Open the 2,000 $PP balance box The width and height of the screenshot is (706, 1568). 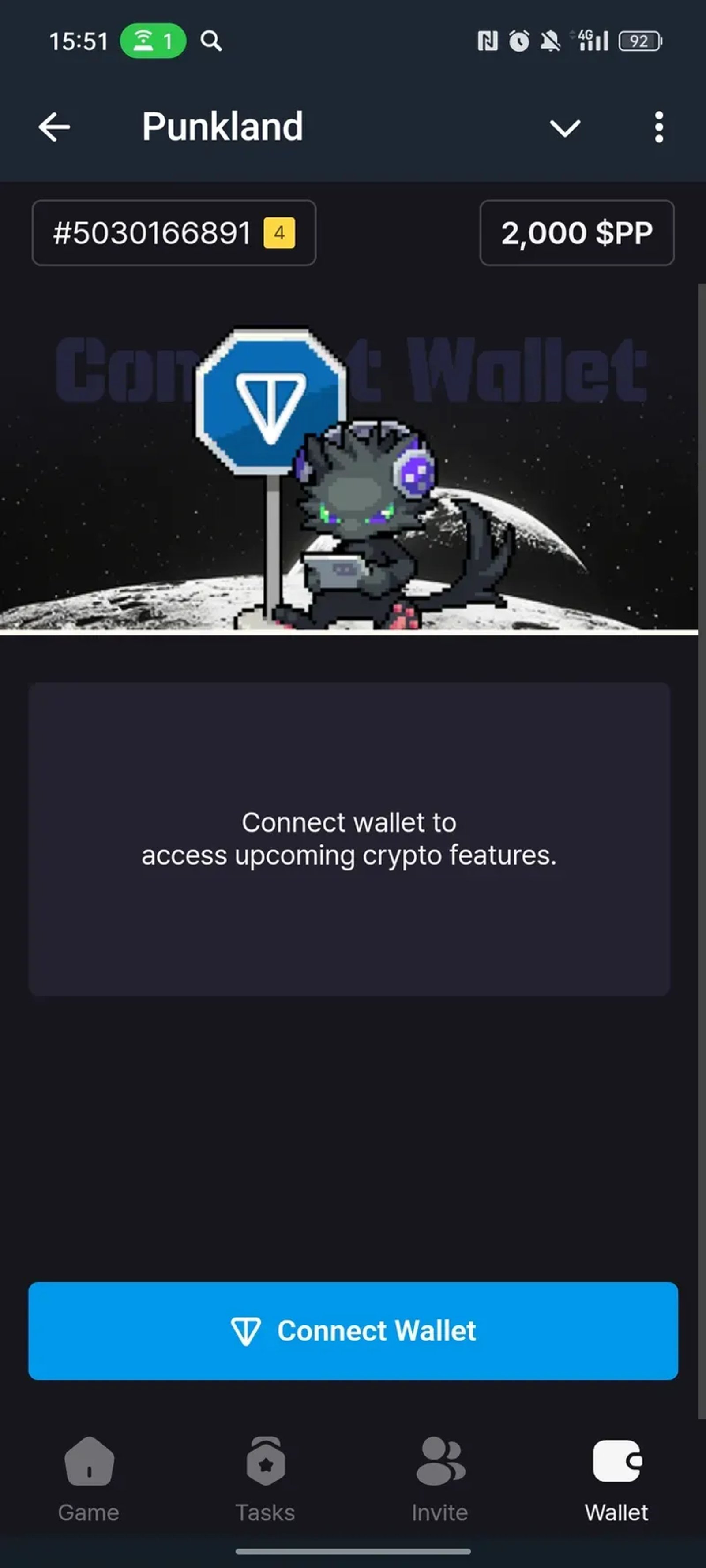click(576, 232)
